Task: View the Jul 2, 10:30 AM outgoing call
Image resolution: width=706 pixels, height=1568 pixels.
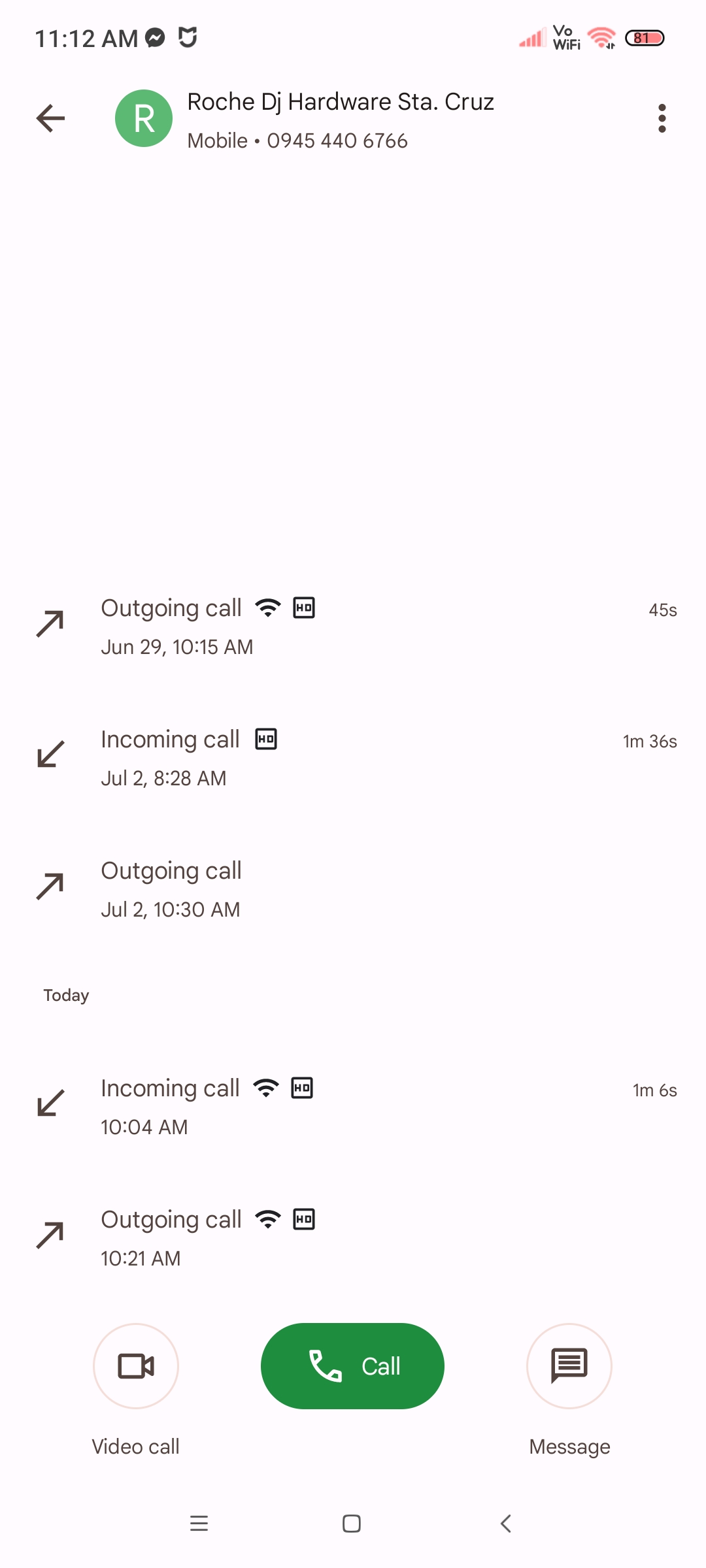Action: pos(353,889)
